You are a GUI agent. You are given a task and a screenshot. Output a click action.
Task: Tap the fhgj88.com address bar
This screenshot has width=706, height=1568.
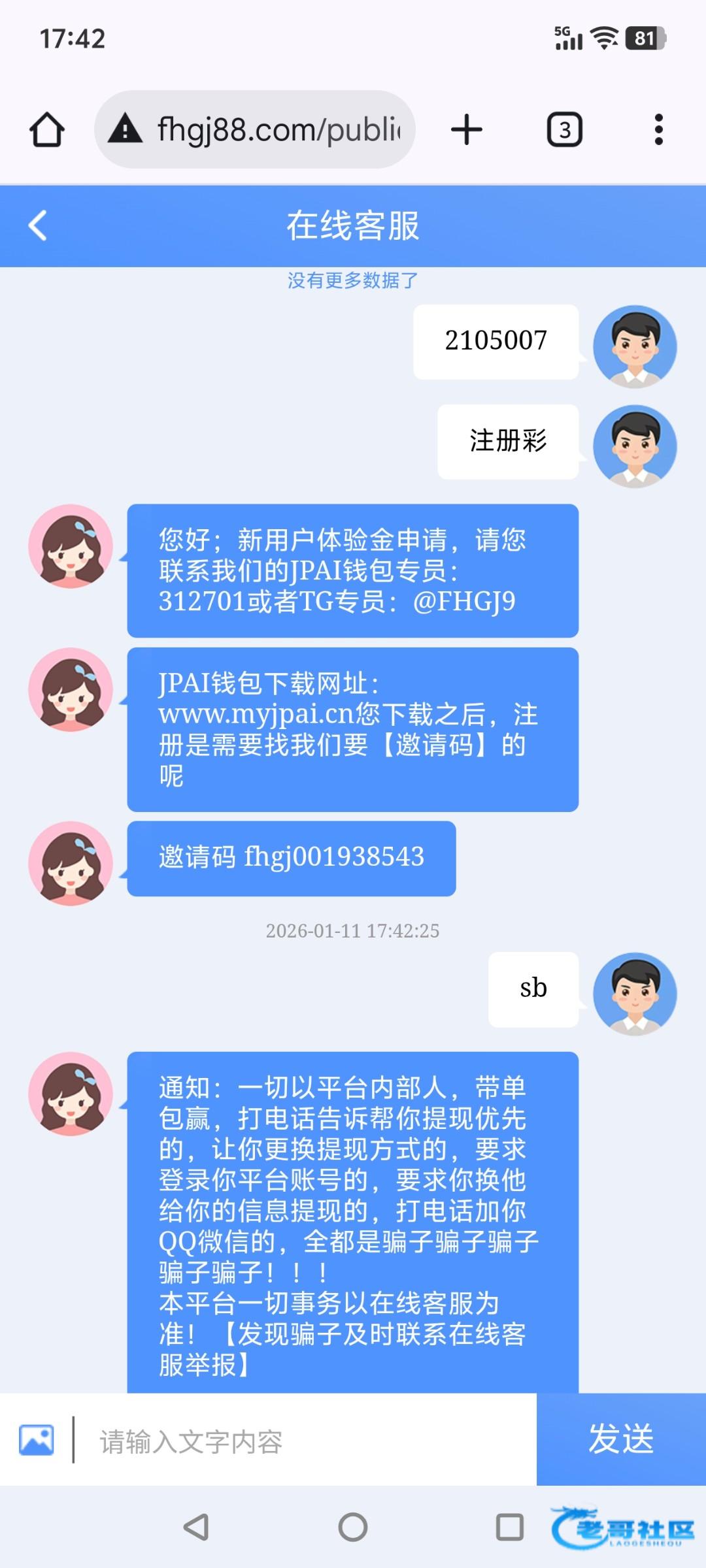(x=261, y=129)
